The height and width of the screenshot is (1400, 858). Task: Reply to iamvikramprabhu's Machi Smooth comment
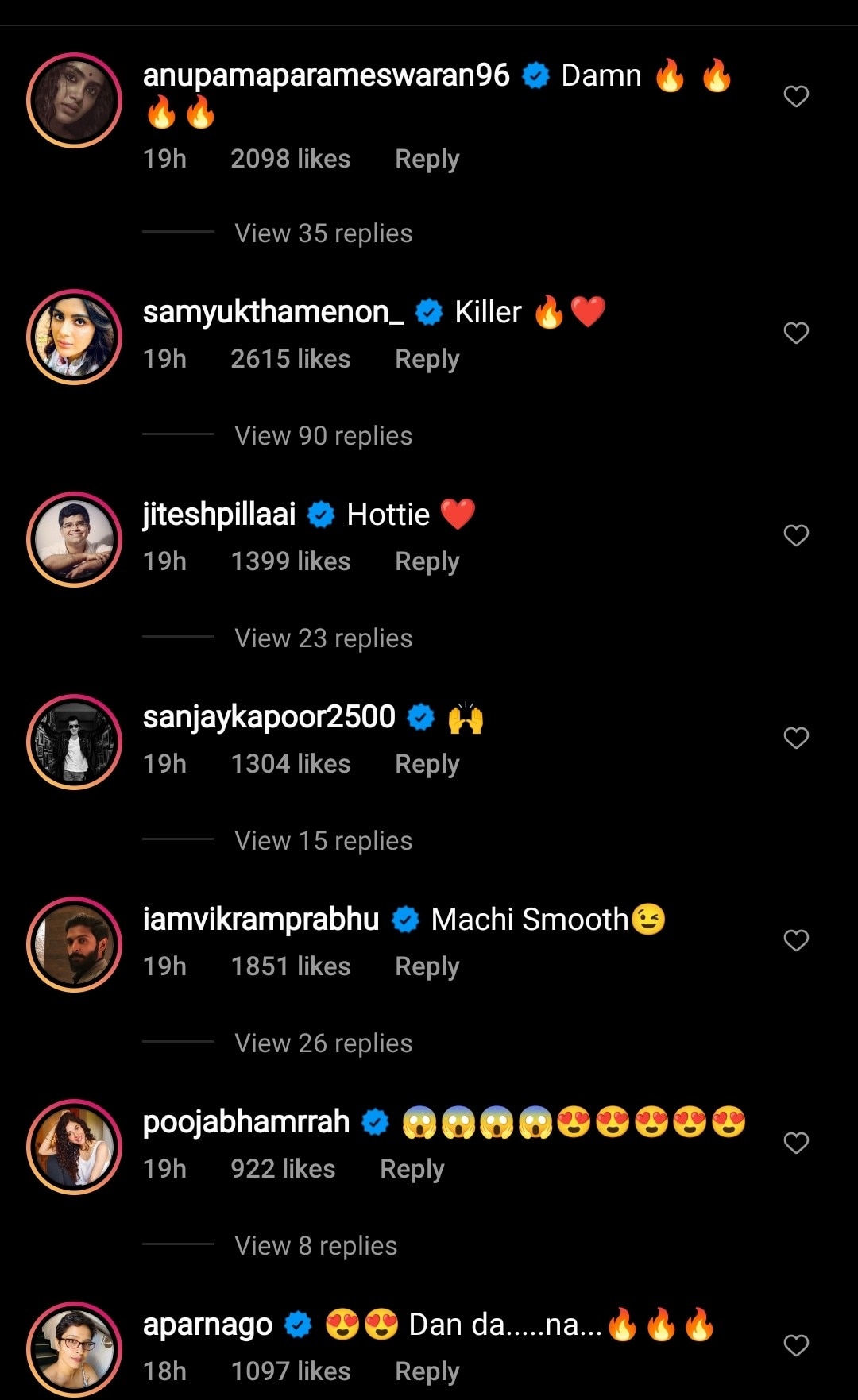click(x=427, y=966)
